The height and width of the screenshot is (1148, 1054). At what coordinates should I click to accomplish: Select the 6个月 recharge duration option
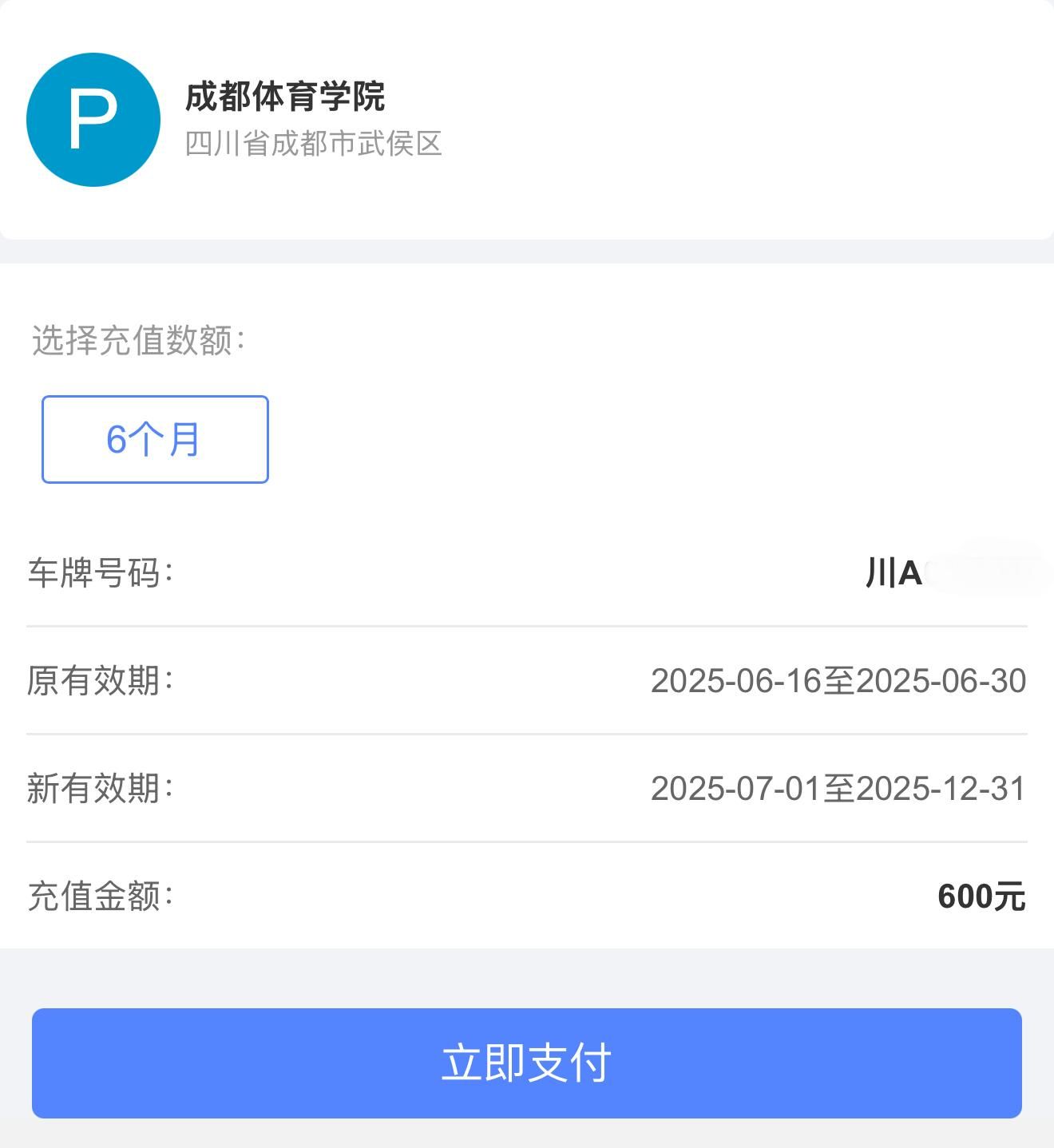(x=155, y=438)
